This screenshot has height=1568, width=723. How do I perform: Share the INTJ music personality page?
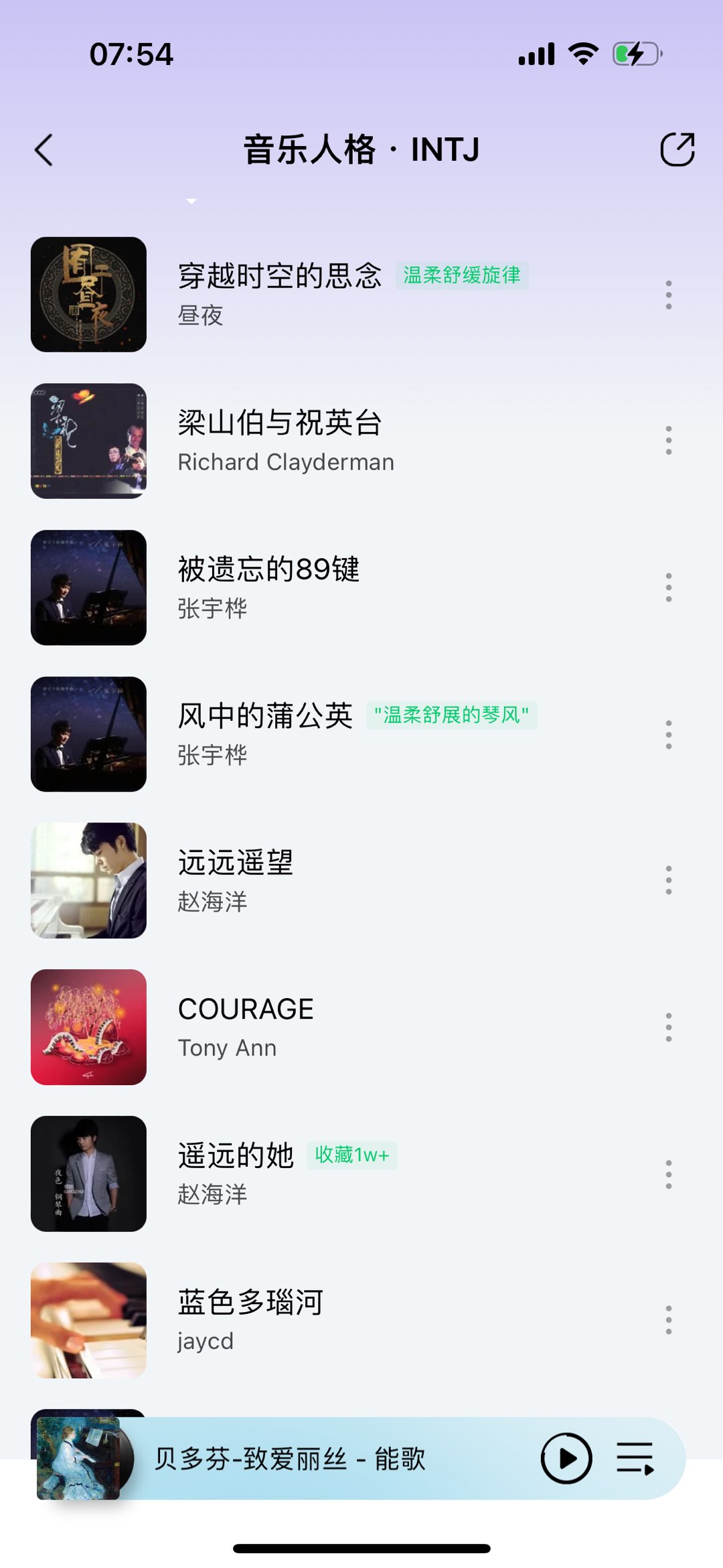pos(677,149)
